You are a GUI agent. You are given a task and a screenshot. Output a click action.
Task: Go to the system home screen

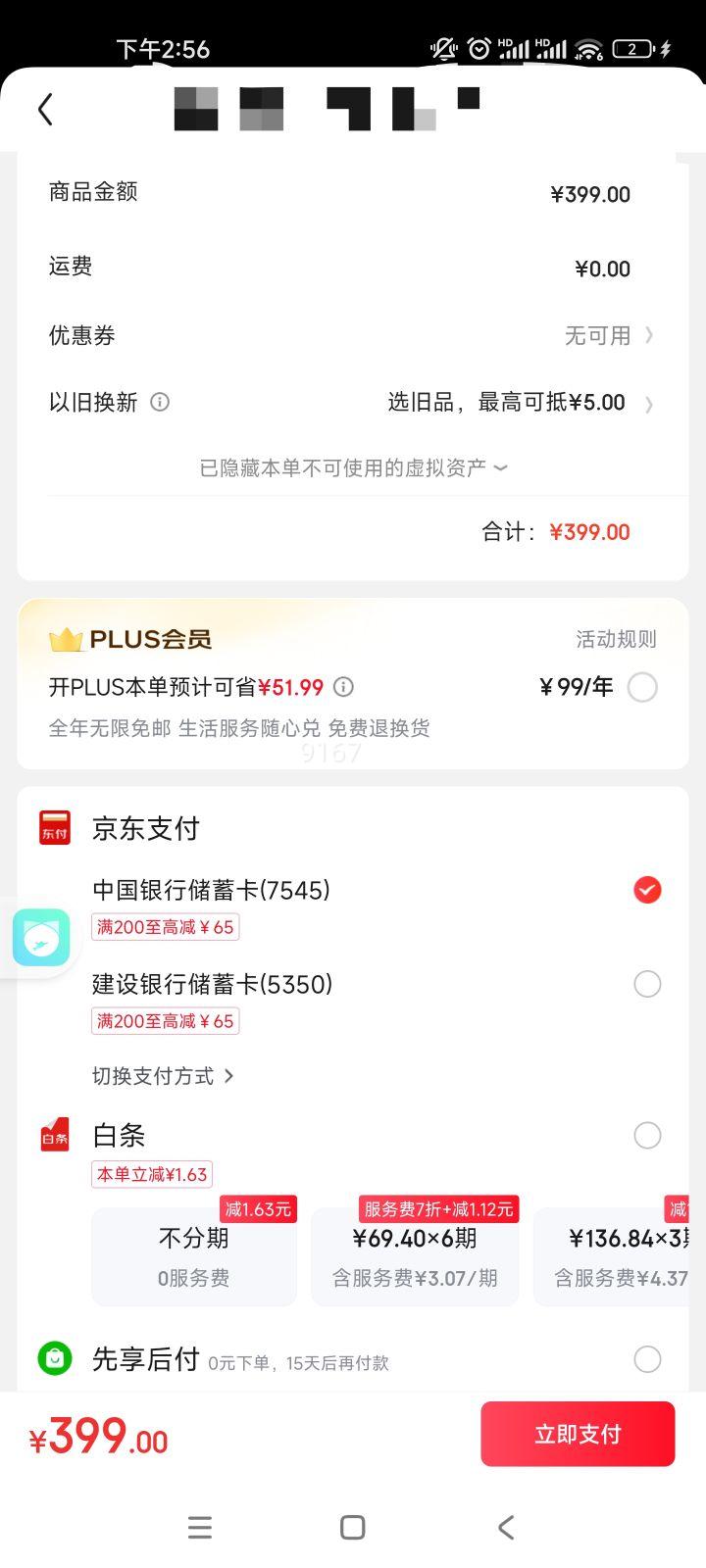coord(353,1527)
